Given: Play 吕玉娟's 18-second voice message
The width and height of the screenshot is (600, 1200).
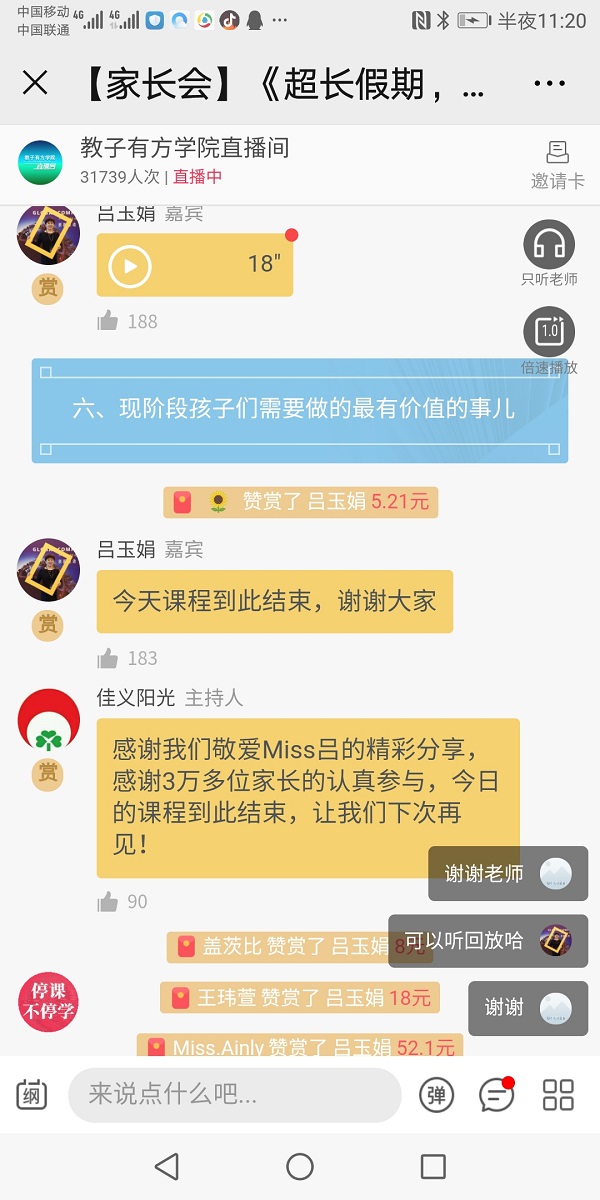Looking at the screenshot, I should pyautogui.click(x=130, y=265).
